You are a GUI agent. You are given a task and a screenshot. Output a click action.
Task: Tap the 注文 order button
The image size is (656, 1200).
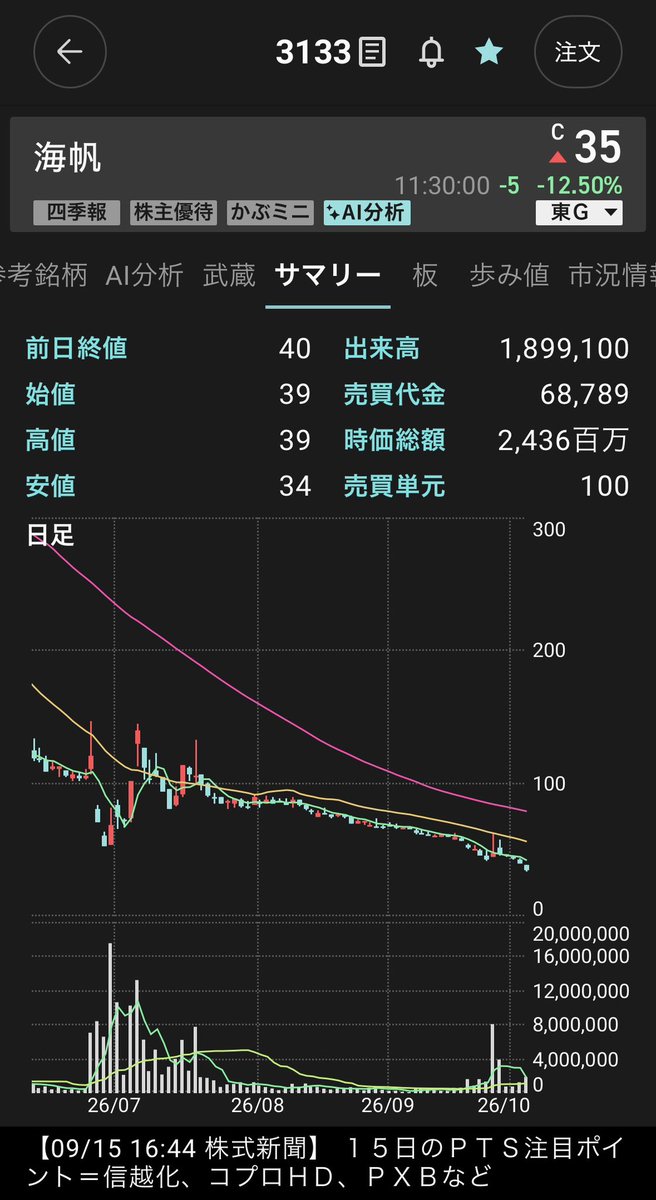pos(578,52)
